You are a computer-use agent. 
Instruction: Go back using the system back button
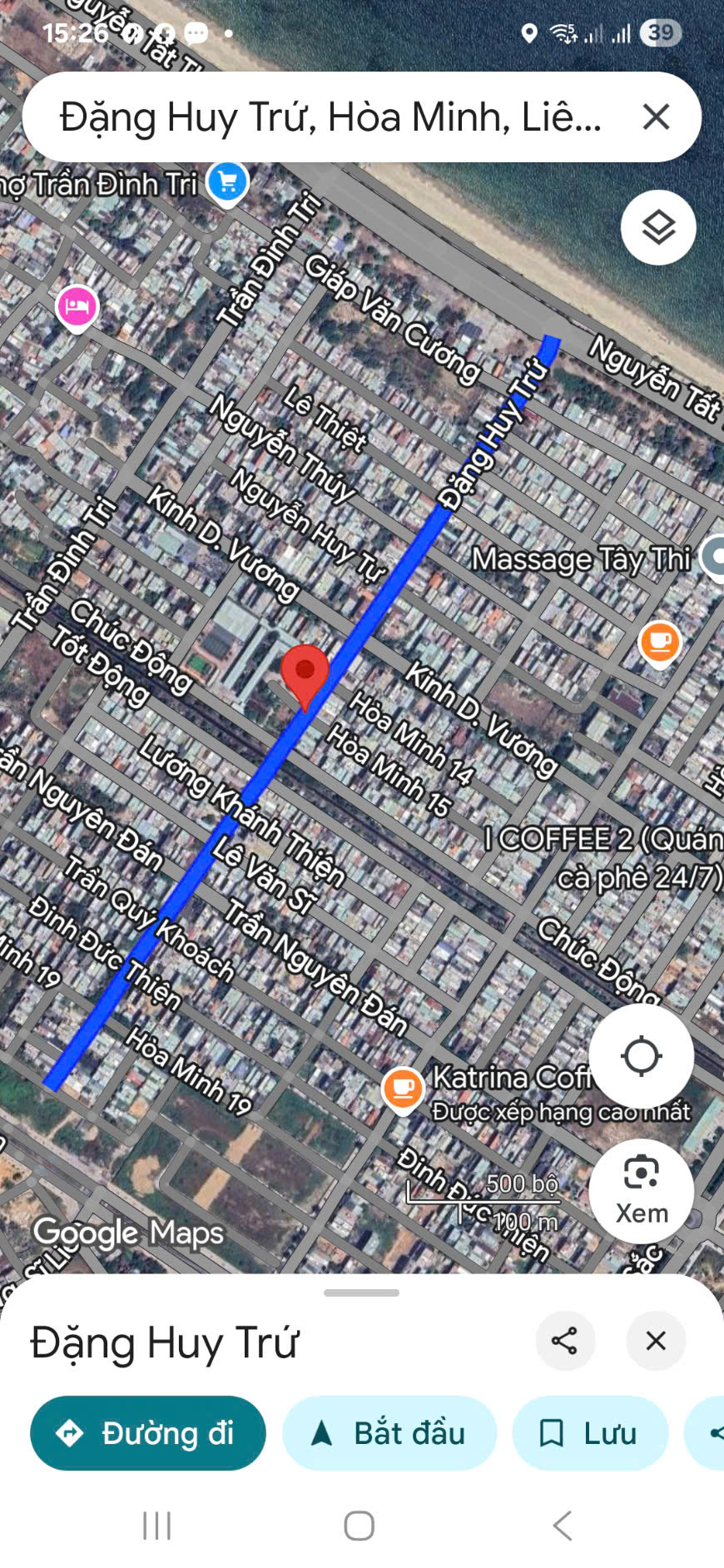(x=563, y=1526)
